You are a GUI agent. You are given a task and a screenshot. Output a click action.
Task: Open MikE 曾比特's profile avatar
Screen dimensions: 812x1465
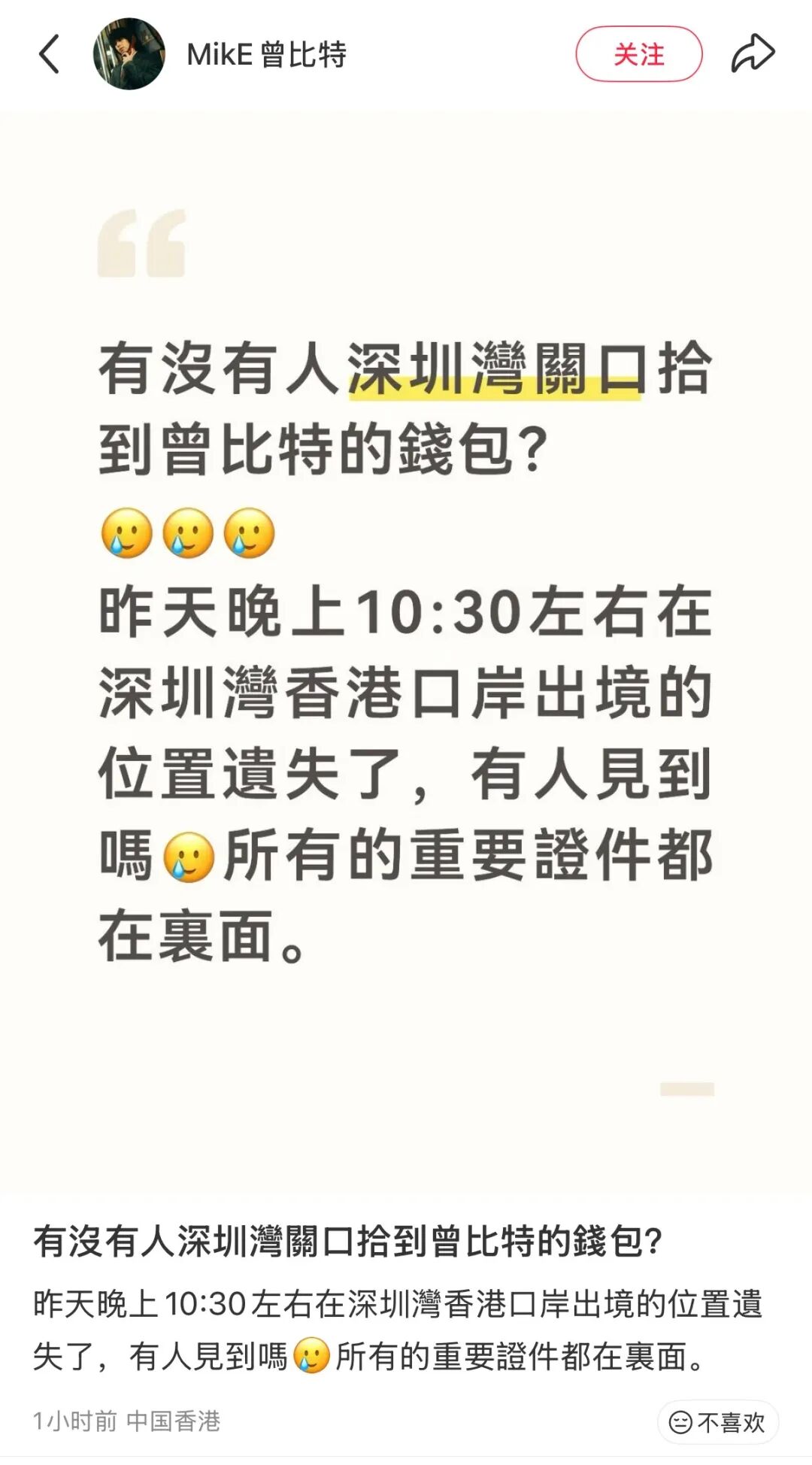coord(129,54)
